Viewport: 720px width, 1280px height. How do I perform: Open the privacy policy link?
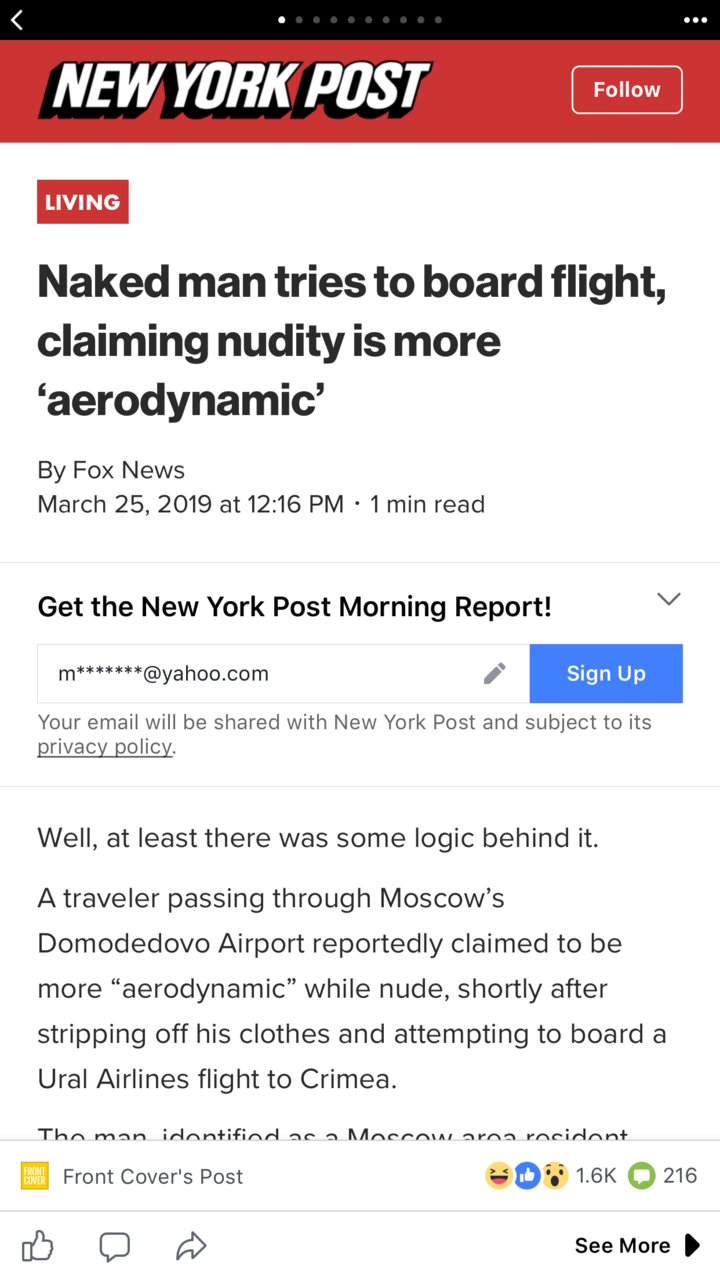(x=105, y=747)
